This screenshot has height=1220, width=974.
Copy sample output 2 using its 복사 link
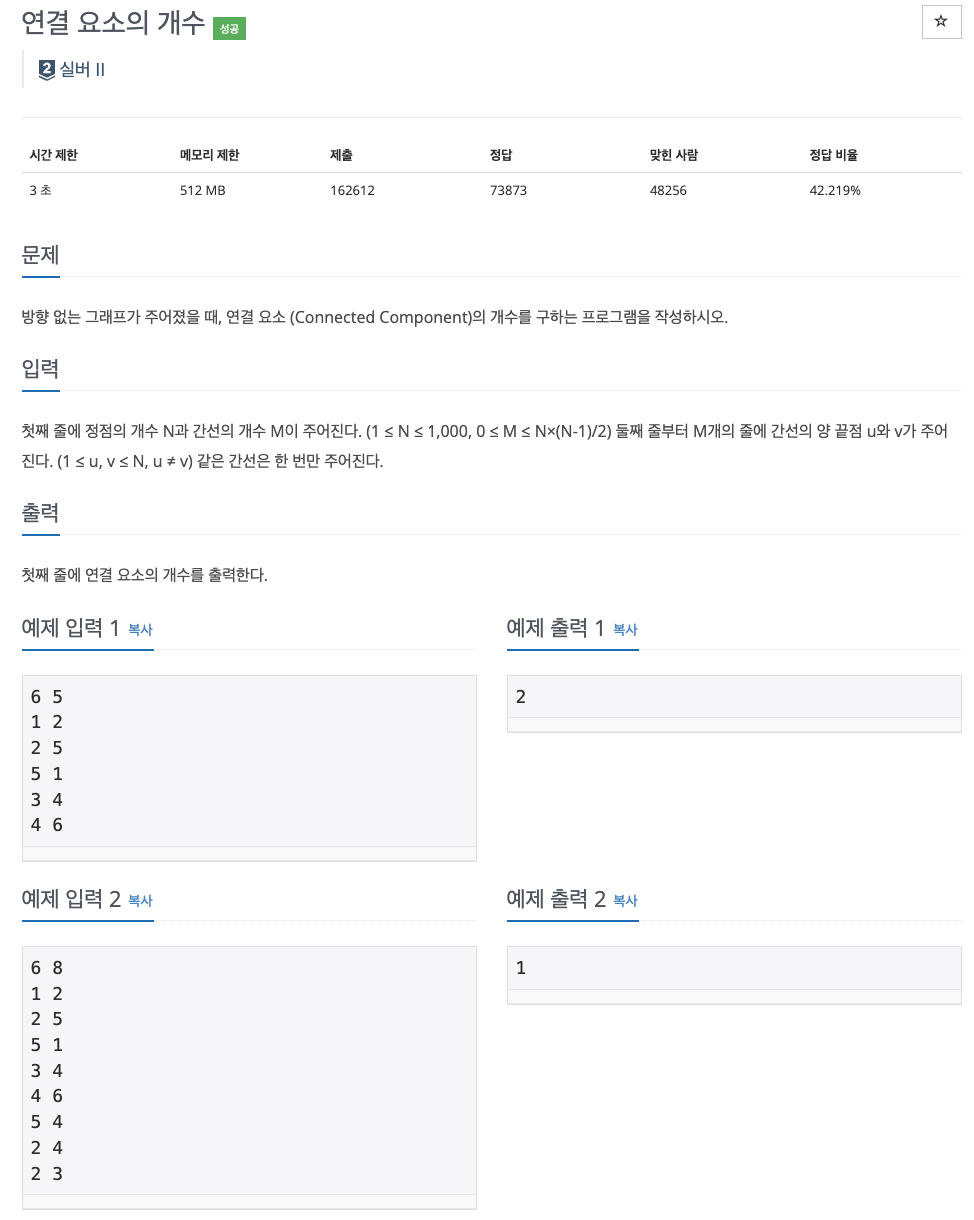coord(625,902)
